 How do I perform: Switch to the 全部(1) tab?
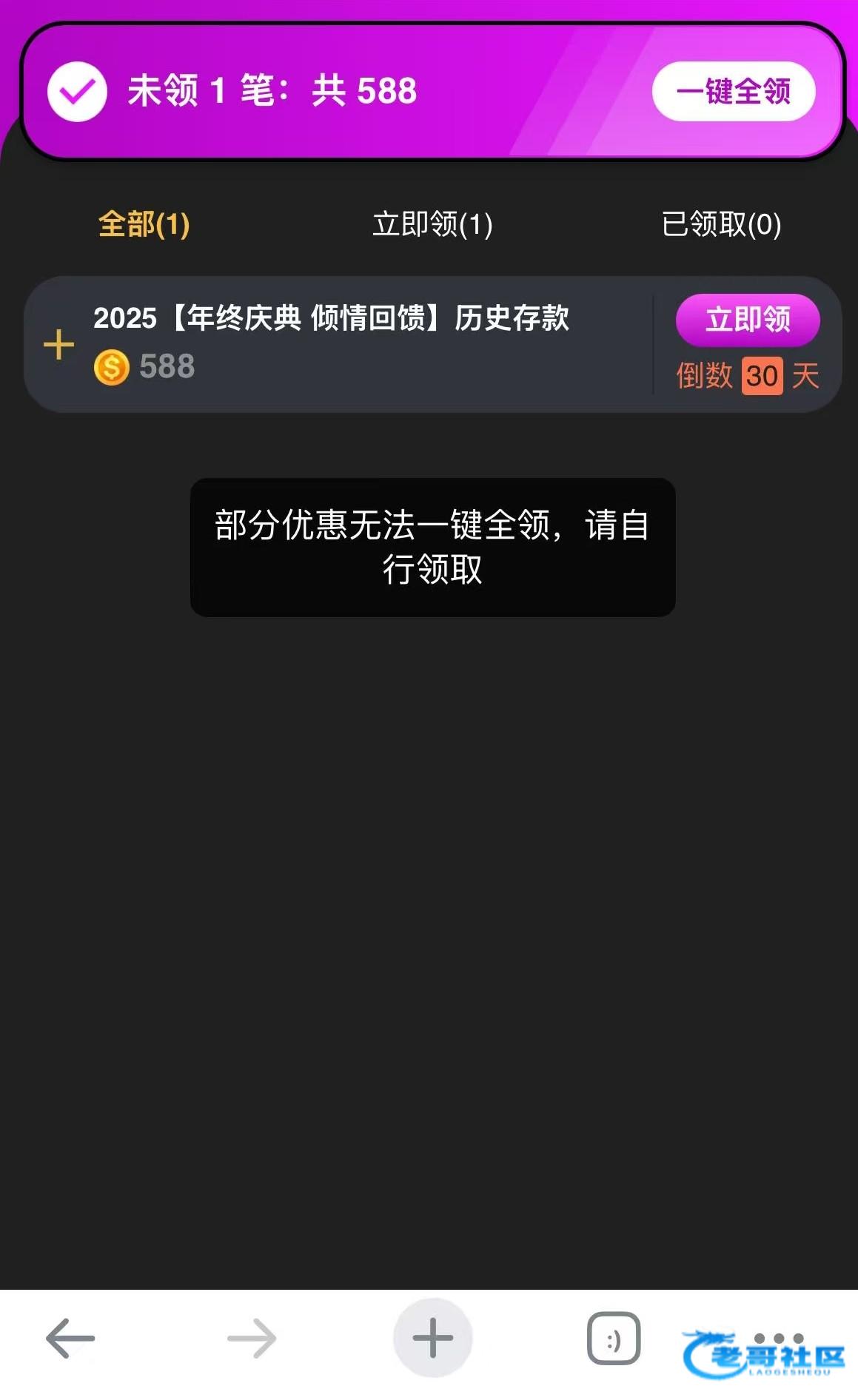click(x=144, y=223)
